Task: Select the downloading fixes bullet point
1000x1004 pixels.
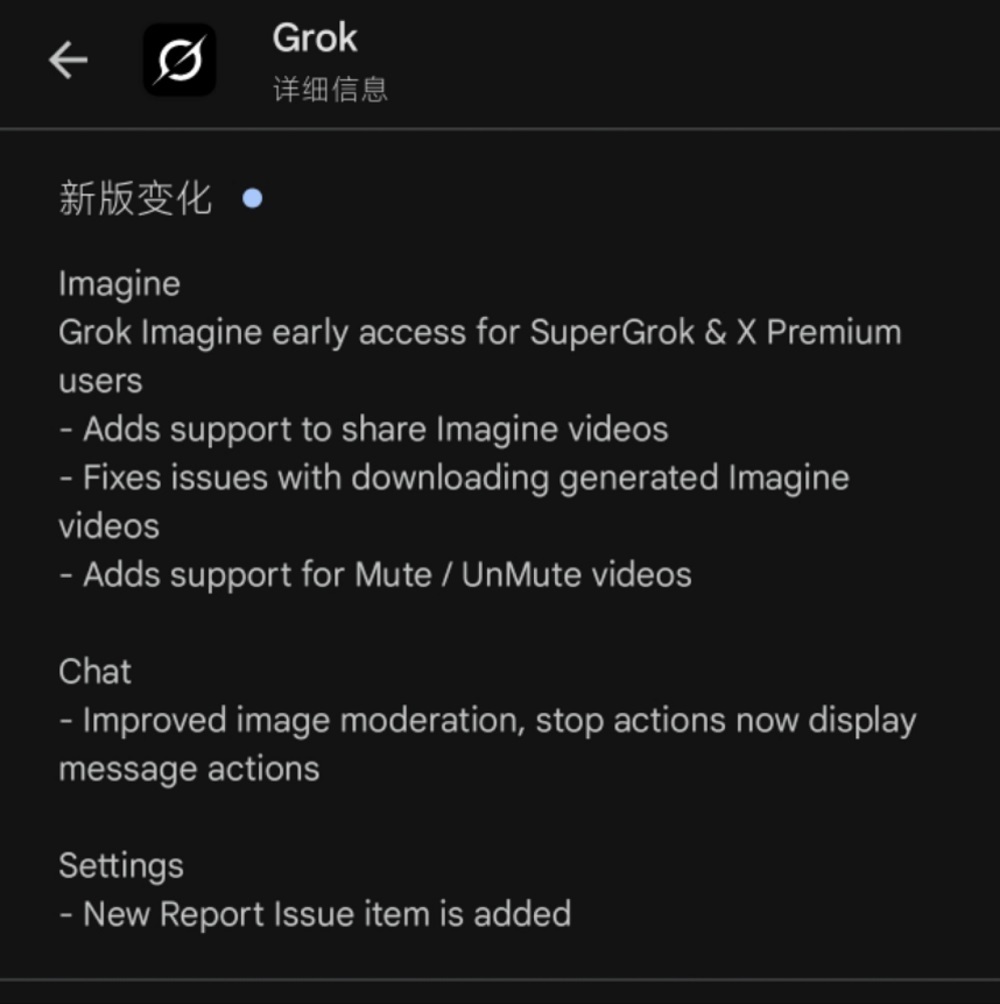Action: 452,478
